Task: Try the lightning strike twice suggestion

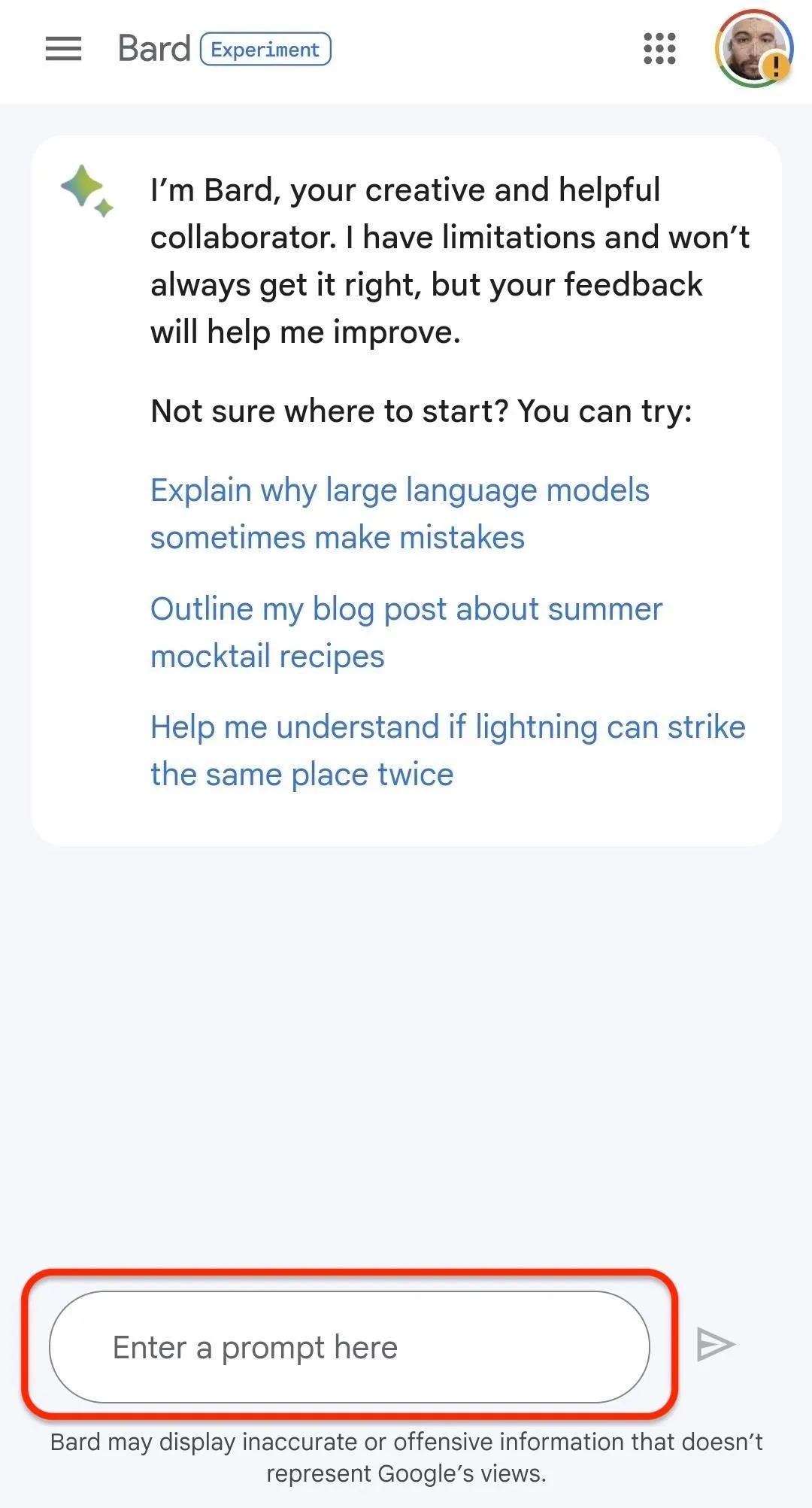Action: tap(447, 751)
